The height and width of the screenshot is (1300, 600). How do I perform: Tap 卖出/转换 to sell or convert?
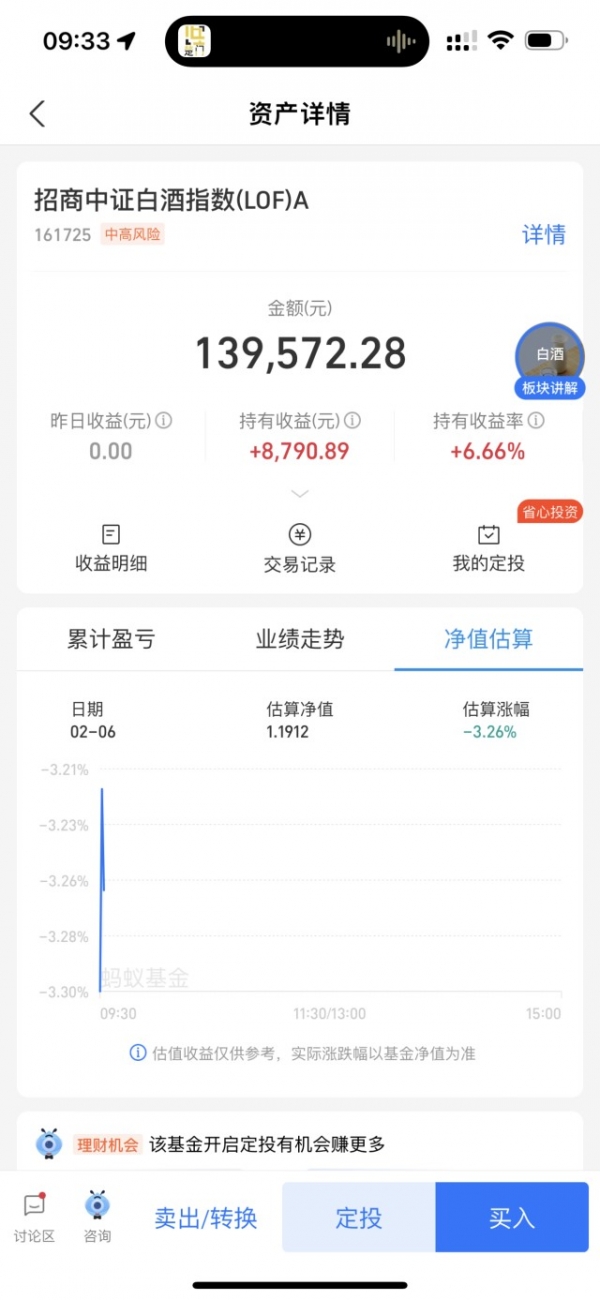(x=206, y=1218)
